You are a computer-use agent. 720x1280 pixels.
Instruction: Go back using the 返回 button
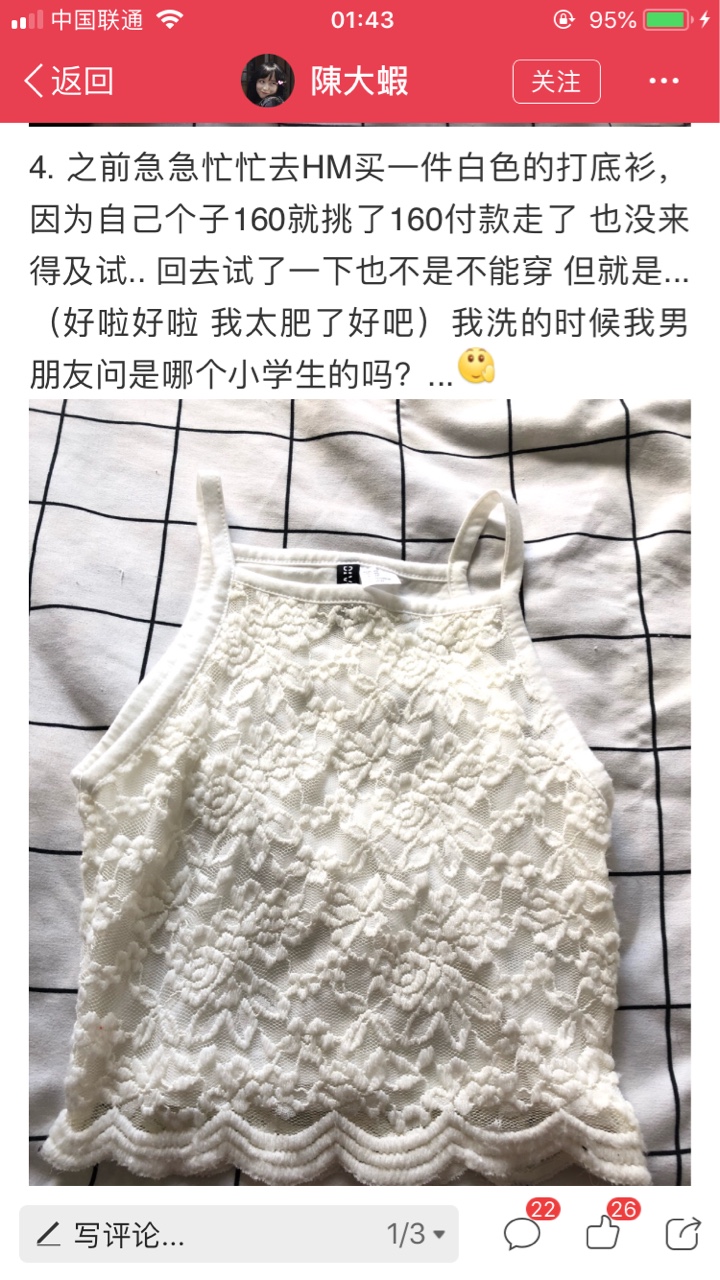[x=69, y=81]
